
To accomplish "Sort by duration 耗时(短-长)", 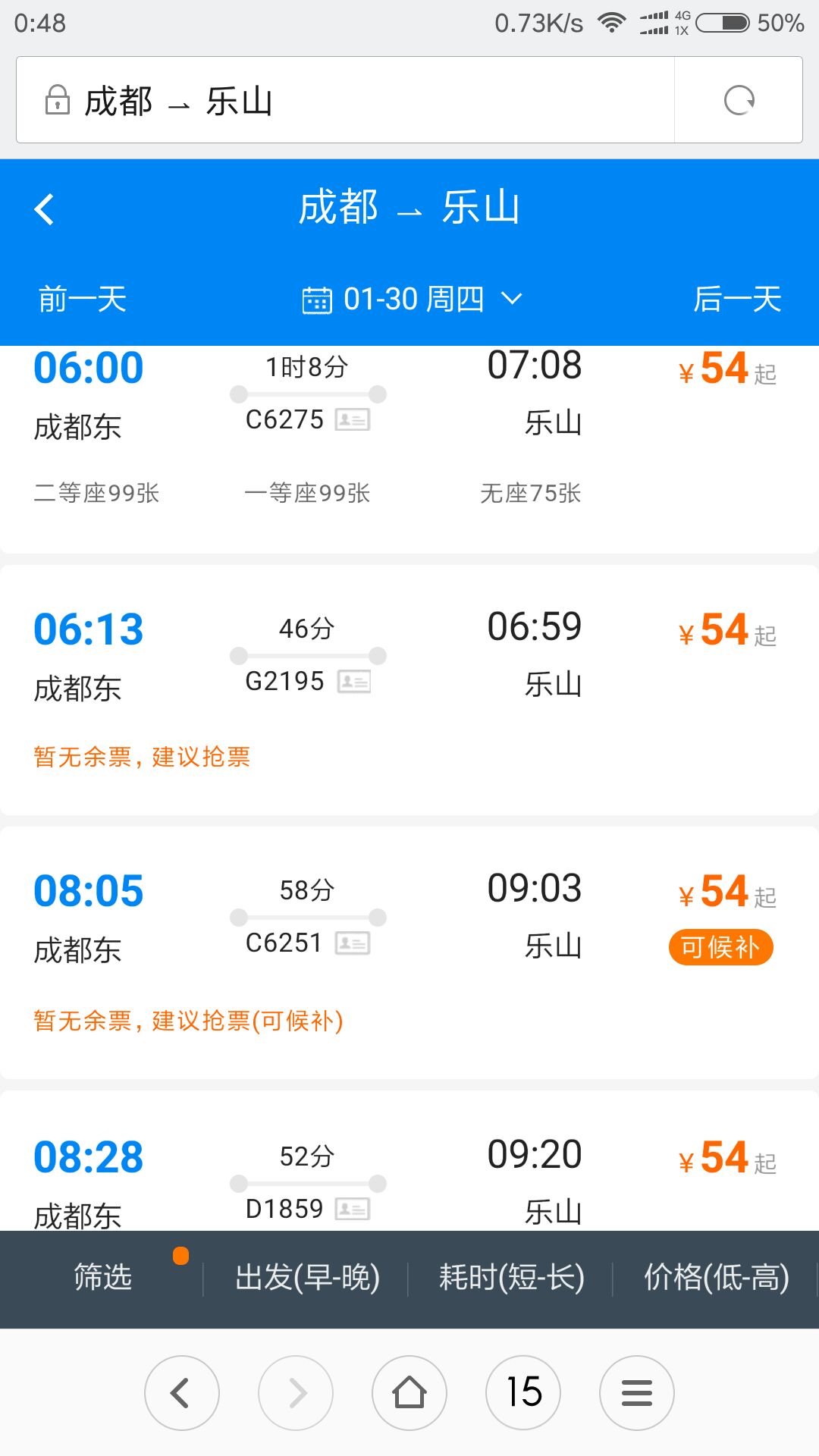I will click(x=511, y=1277).
